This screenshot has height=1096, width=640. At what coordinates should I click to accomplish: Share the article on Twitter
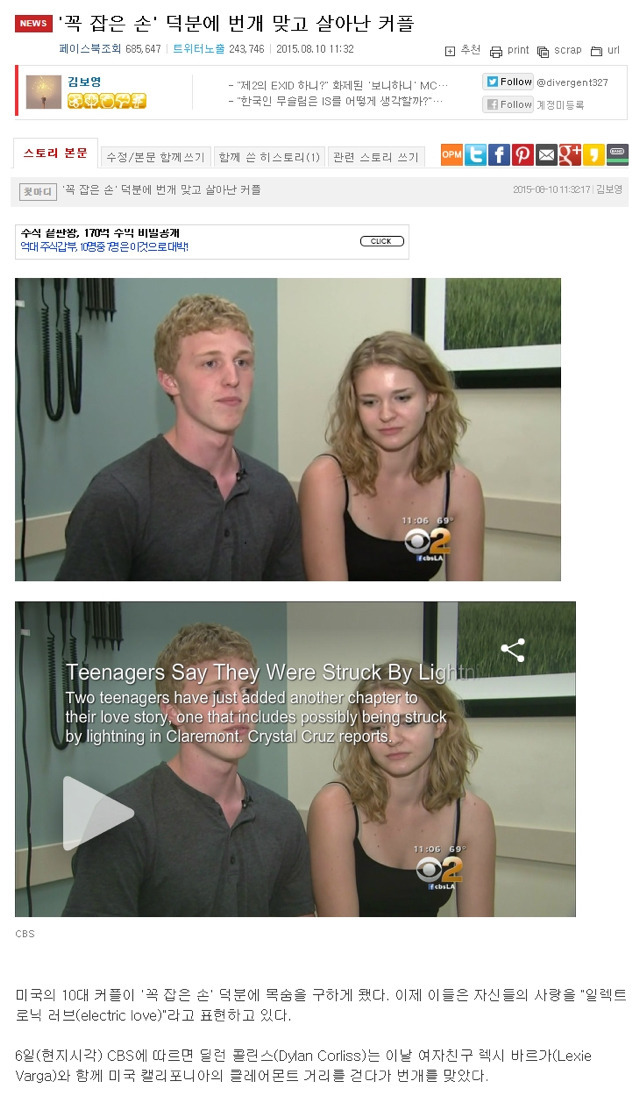pos(475,155)
